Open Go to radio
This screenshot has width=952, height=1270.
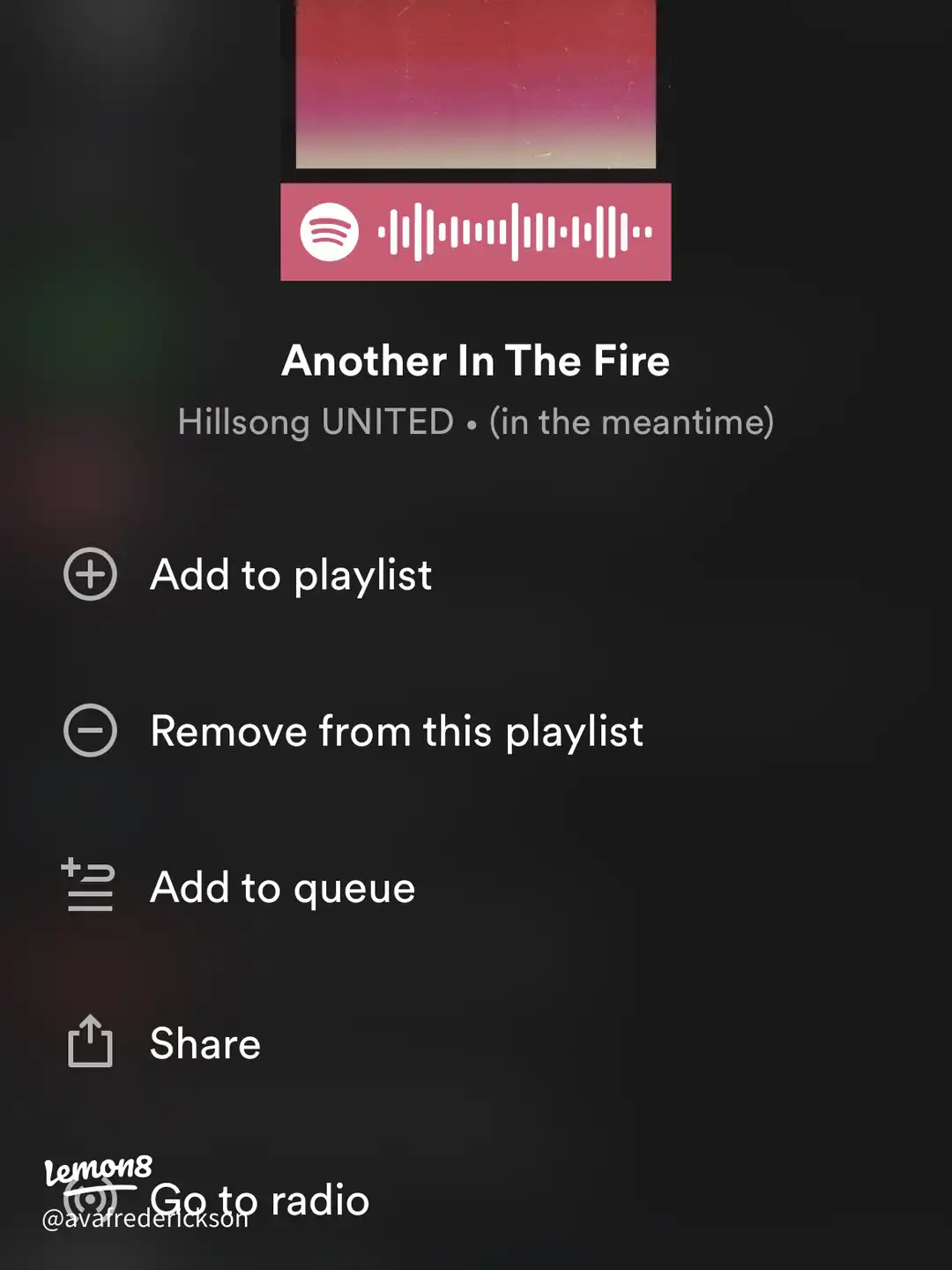(x=260, y=1199)
